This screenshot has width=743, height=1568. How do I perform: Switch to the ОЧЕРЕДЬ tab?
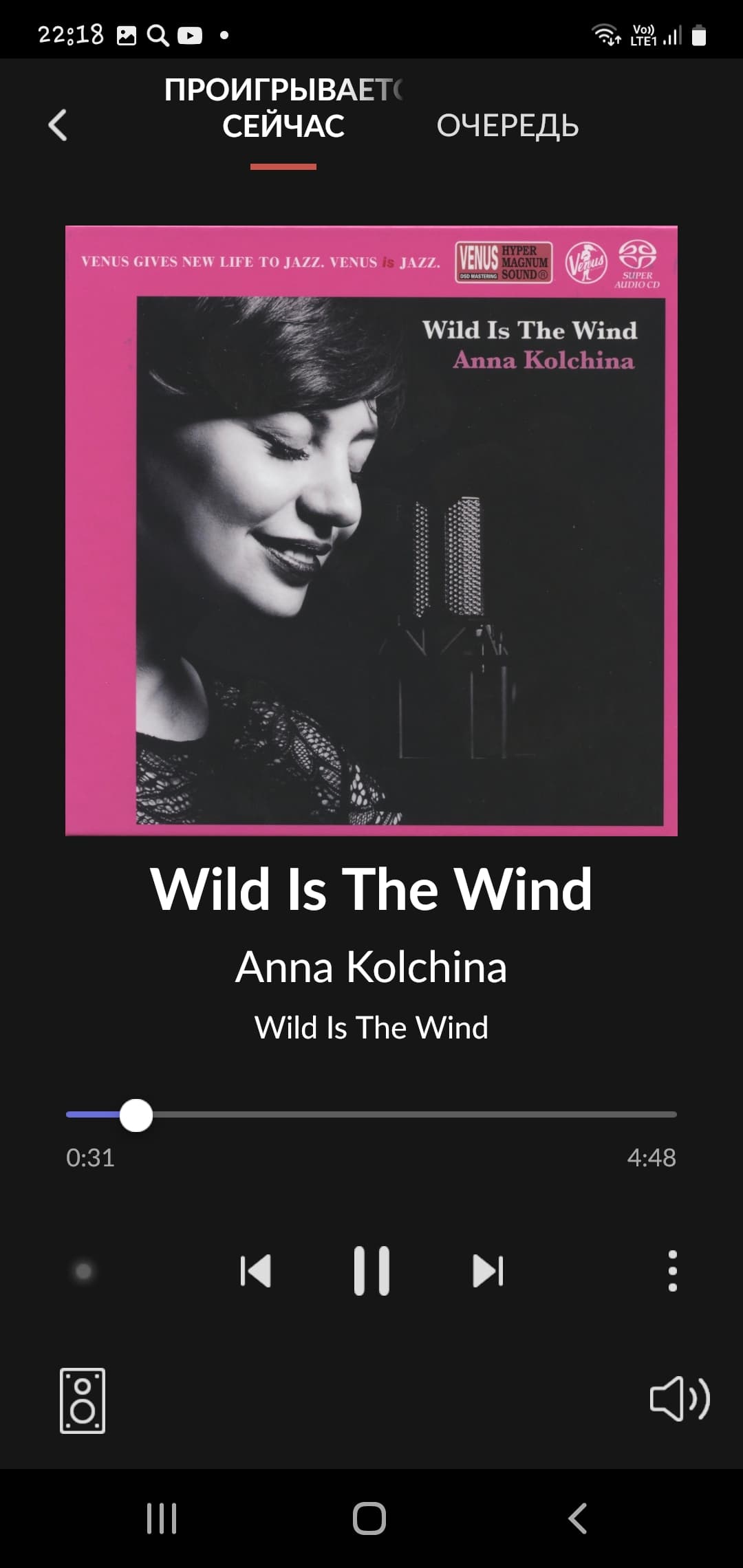(x=508, y=126)
